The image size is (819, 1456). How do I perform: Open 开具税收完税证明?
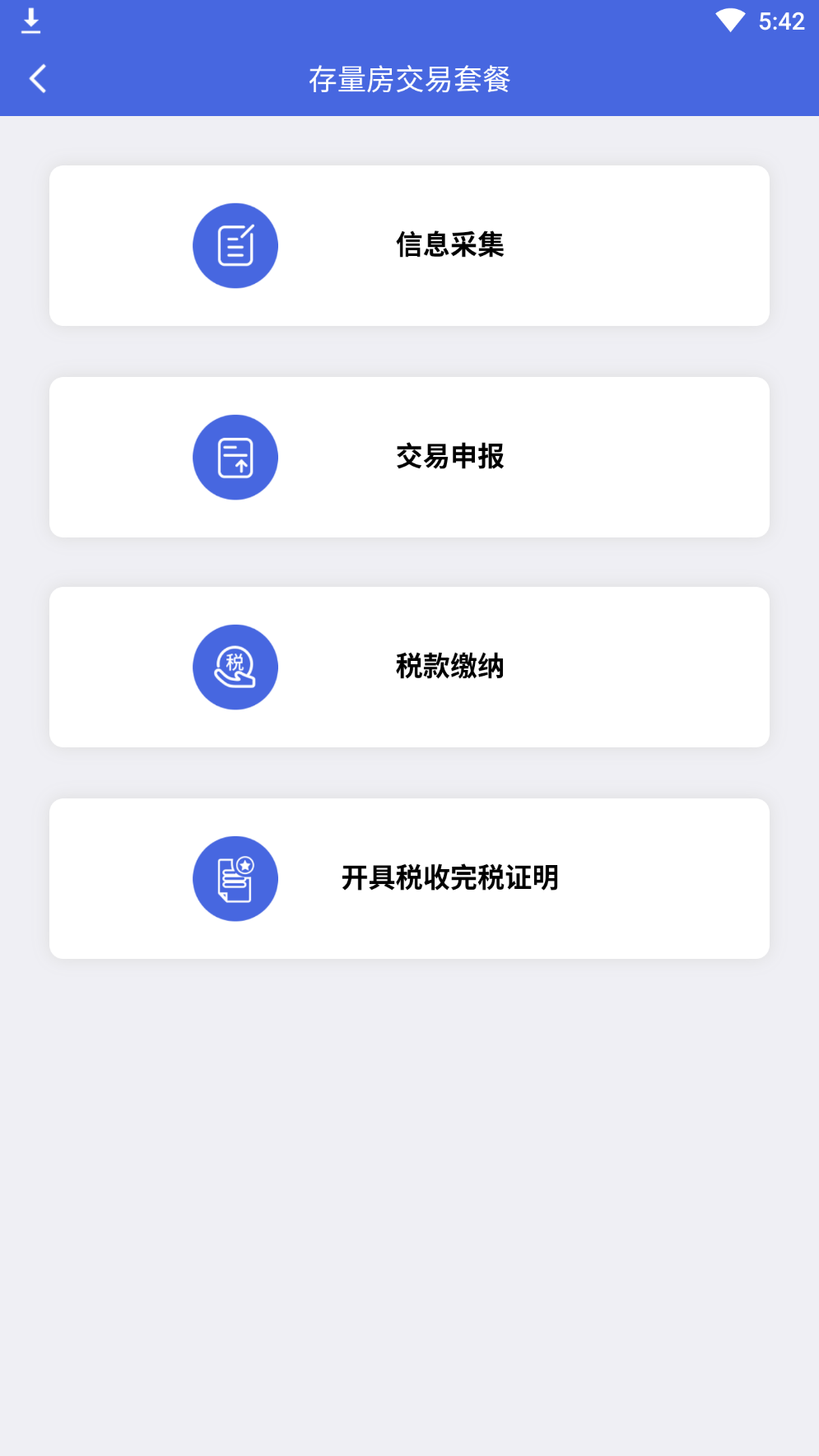coord(409,878)
